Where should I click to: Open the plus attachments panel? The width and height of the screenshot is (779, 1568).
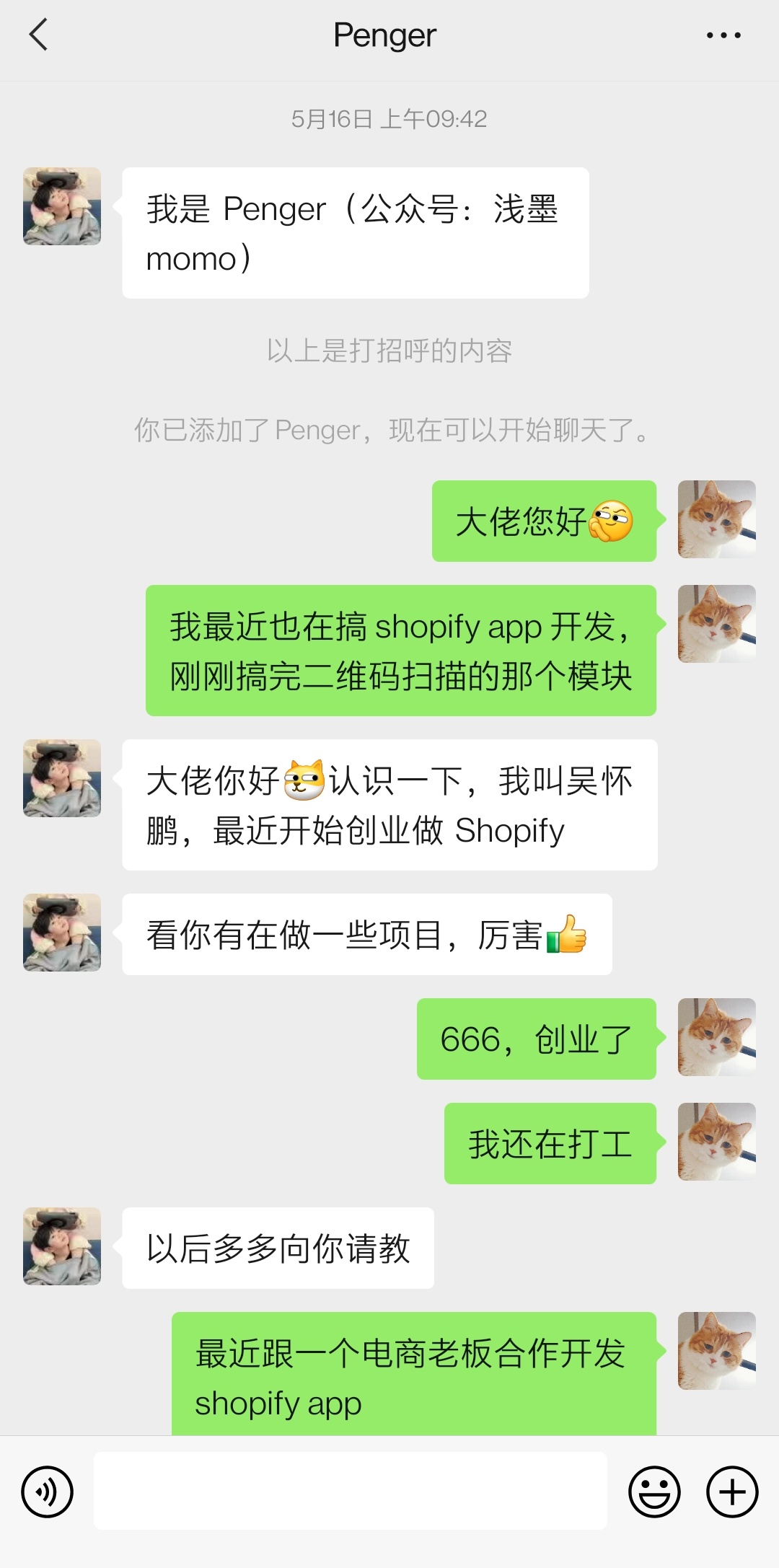pyautogui.click(x=732, y=1492)
